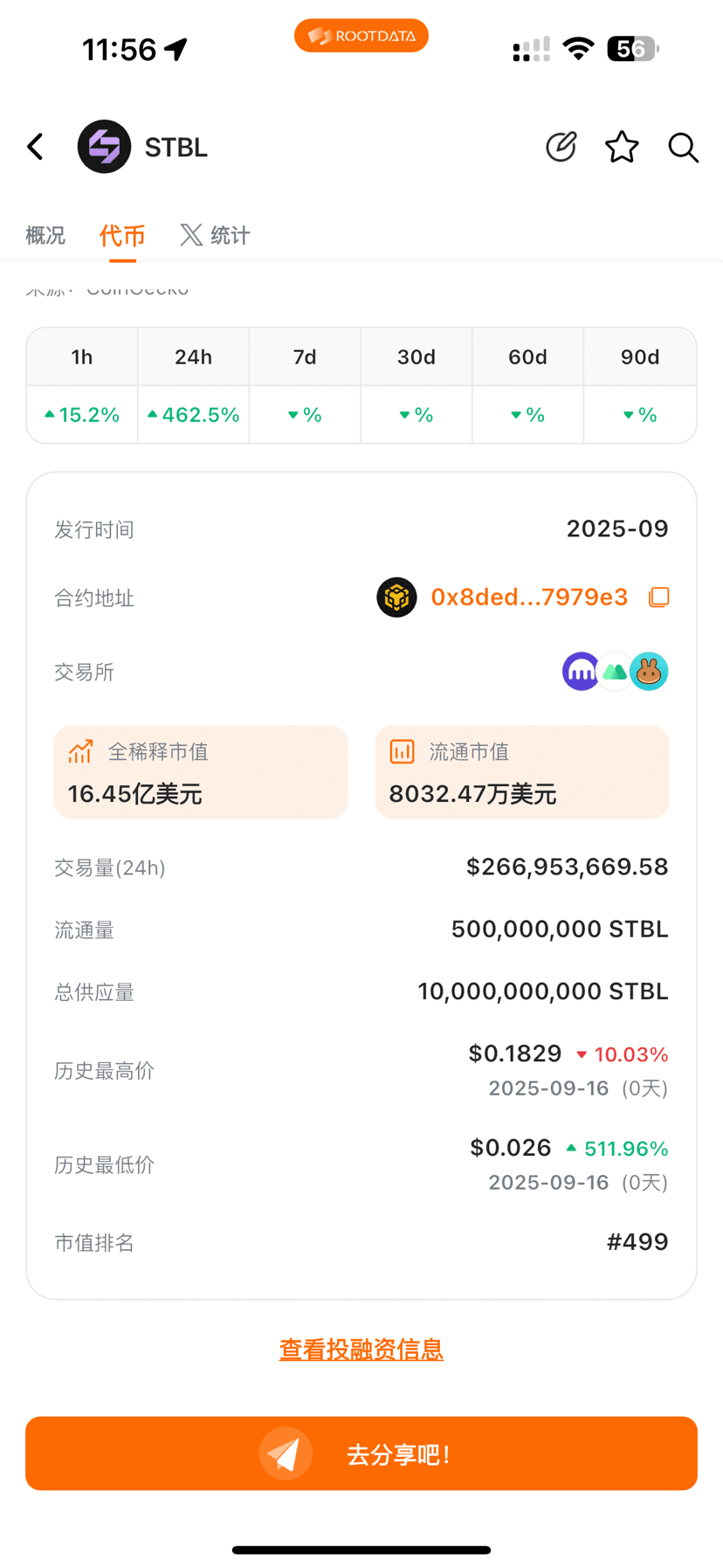Open the 查看投融资信息 link
Screen dimensions: 723x1568
(x=361, y=1350)
